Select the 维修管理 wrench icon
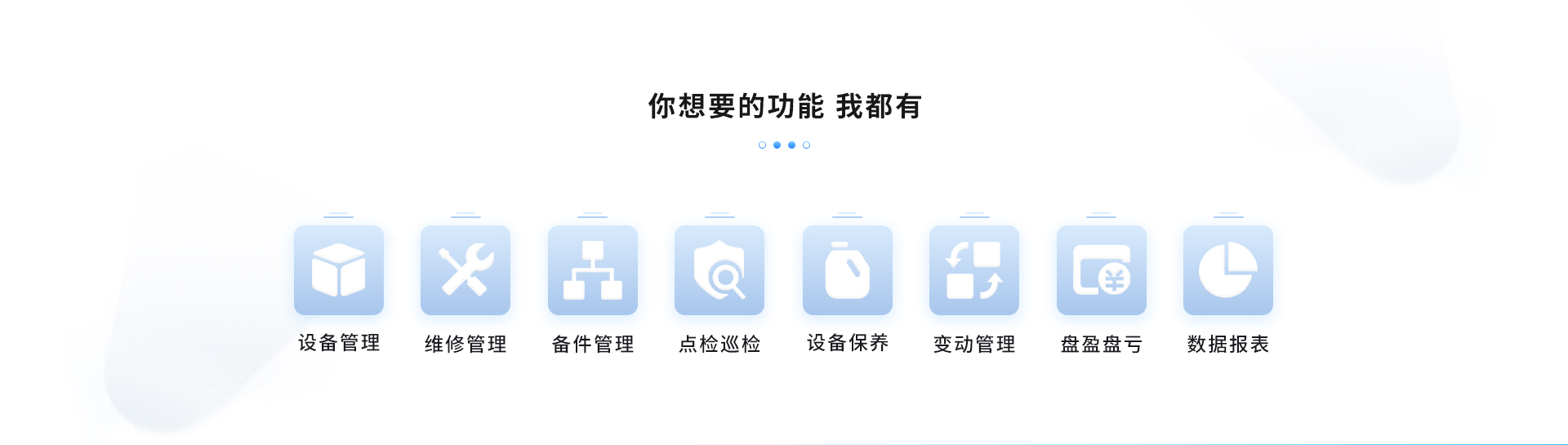Viewport: 1568px width, 445px height. (x=465, y=270)
